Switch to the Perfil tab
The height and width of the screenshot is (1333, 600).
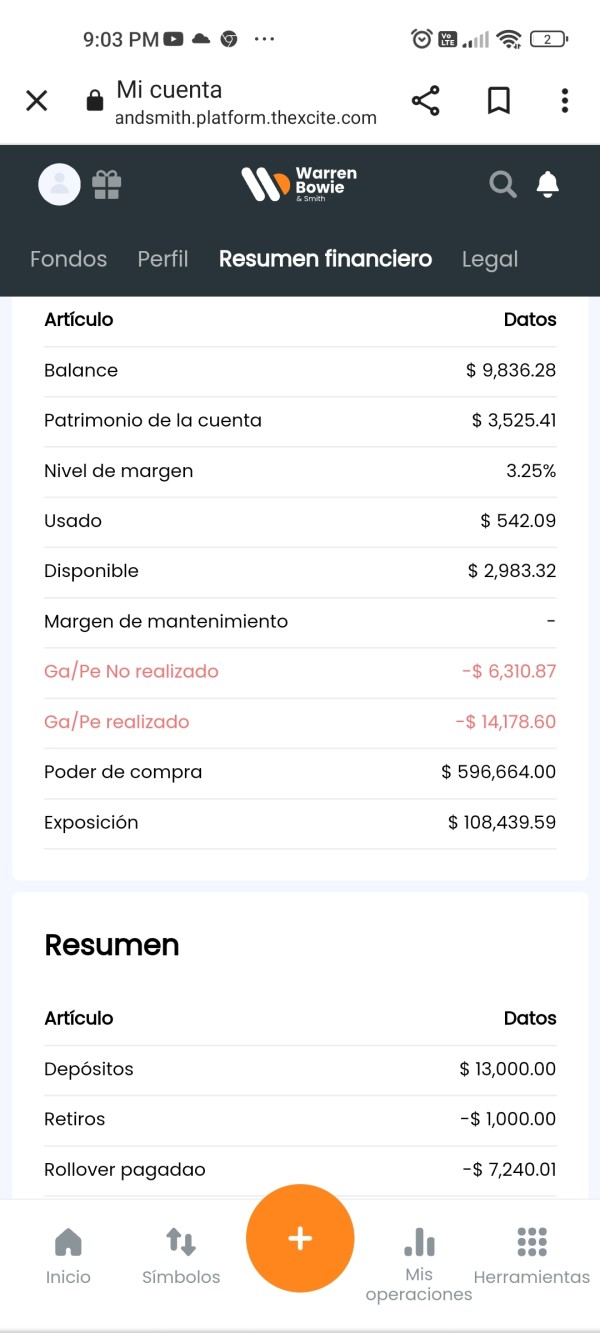(163, 259)
